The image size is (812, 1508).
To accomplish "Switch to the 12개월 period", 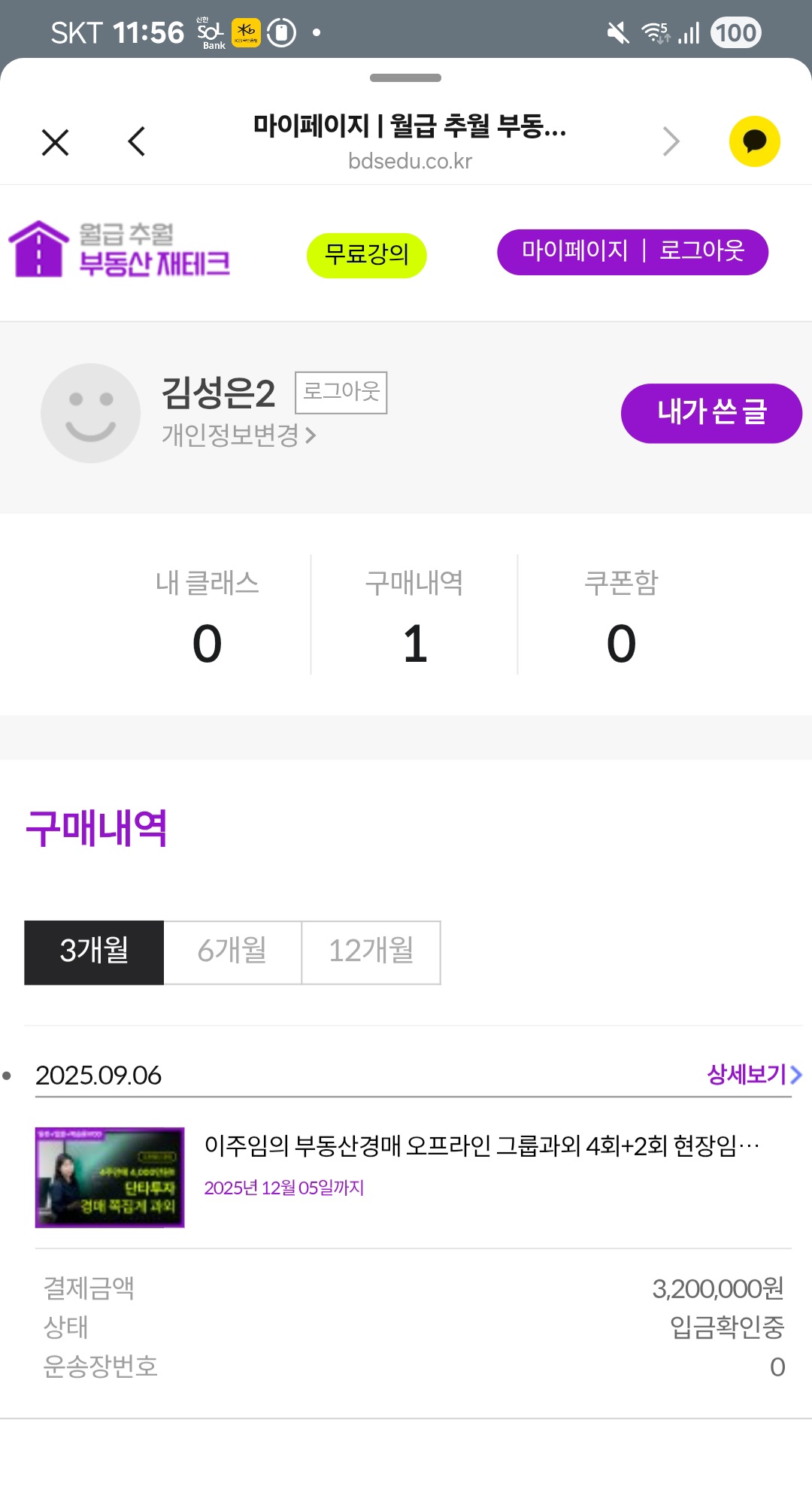I will (371, 952).
